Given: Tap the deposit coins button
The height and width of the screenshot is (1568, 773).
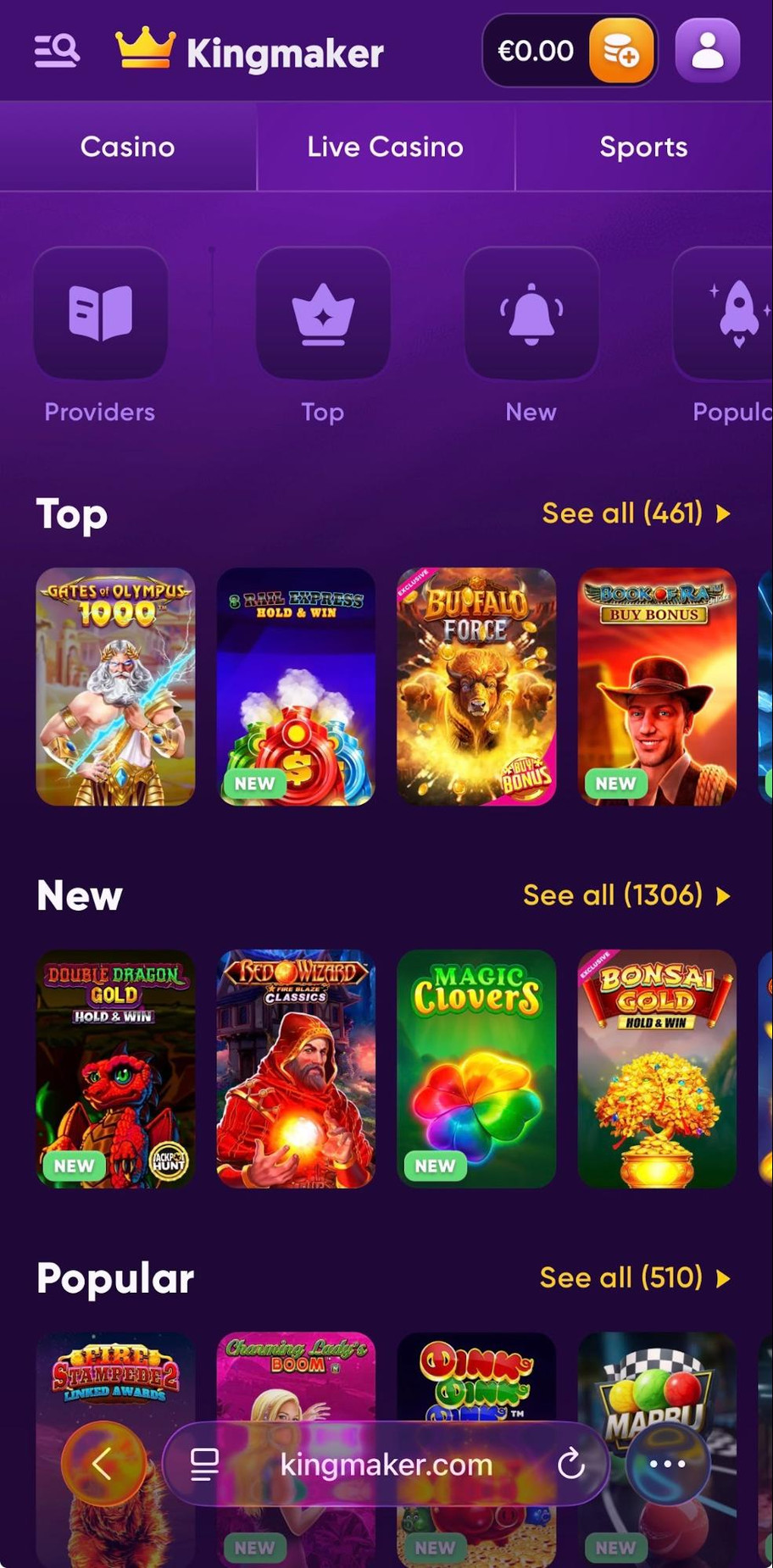Looking at the screenshot, I should pos(621,51).
